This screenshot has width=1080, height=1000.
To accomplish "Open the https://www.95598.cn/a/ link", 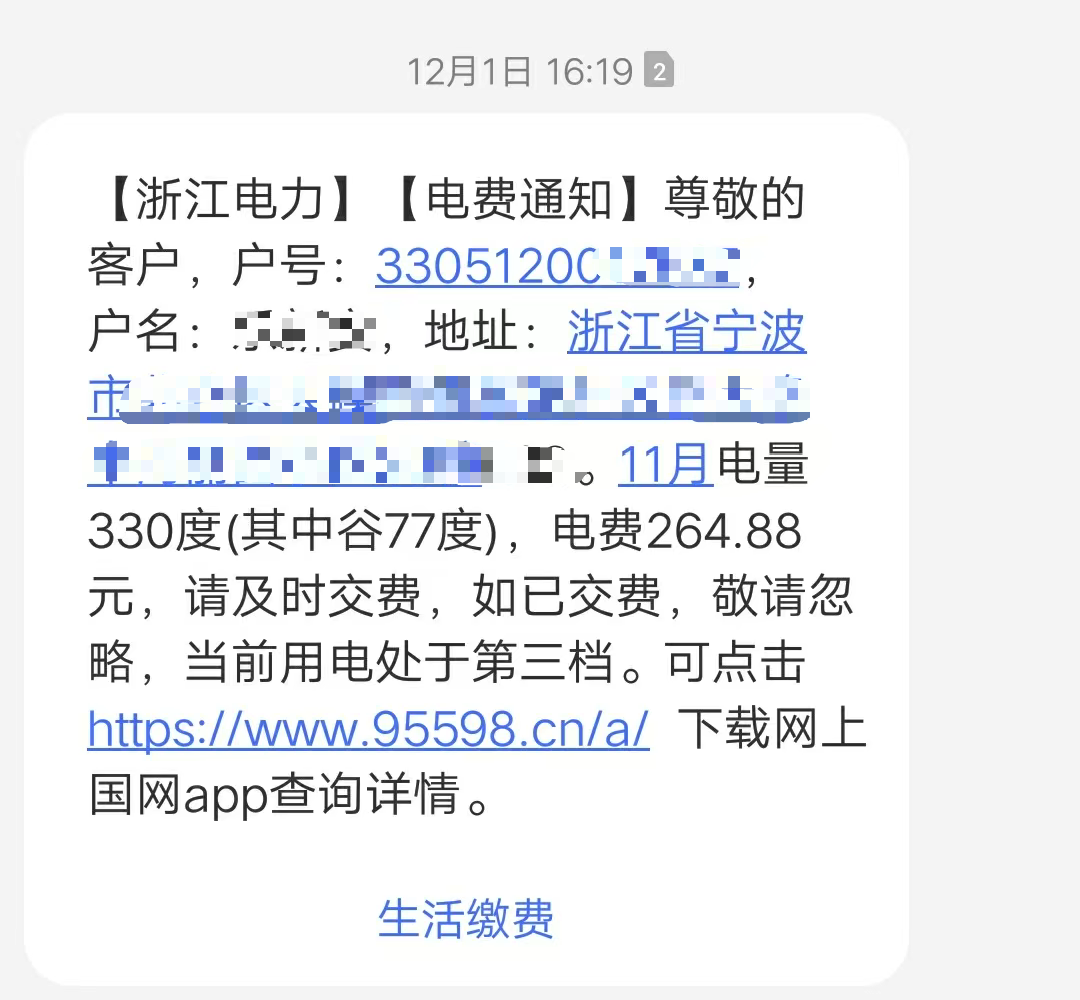I will pos(369,729).
